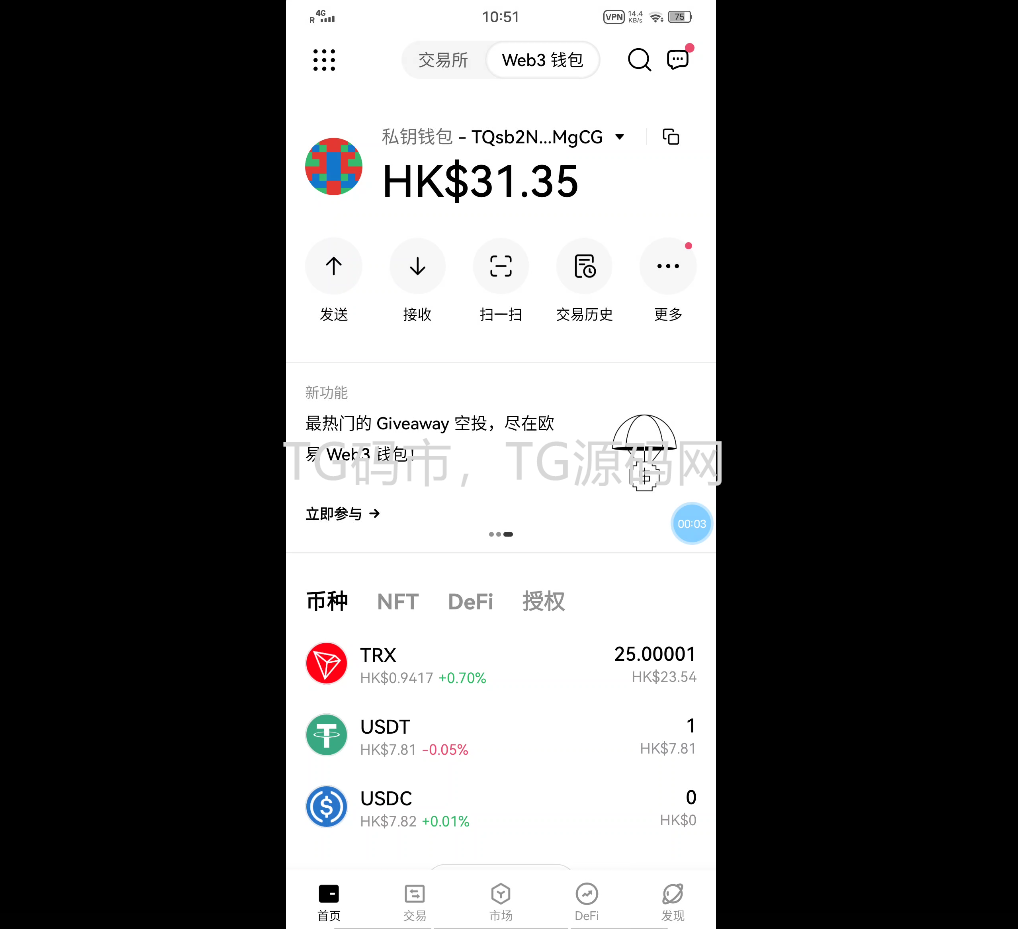Open the 授权 approvals tab
Screen dimensions: 1018x929
point(543,601)
